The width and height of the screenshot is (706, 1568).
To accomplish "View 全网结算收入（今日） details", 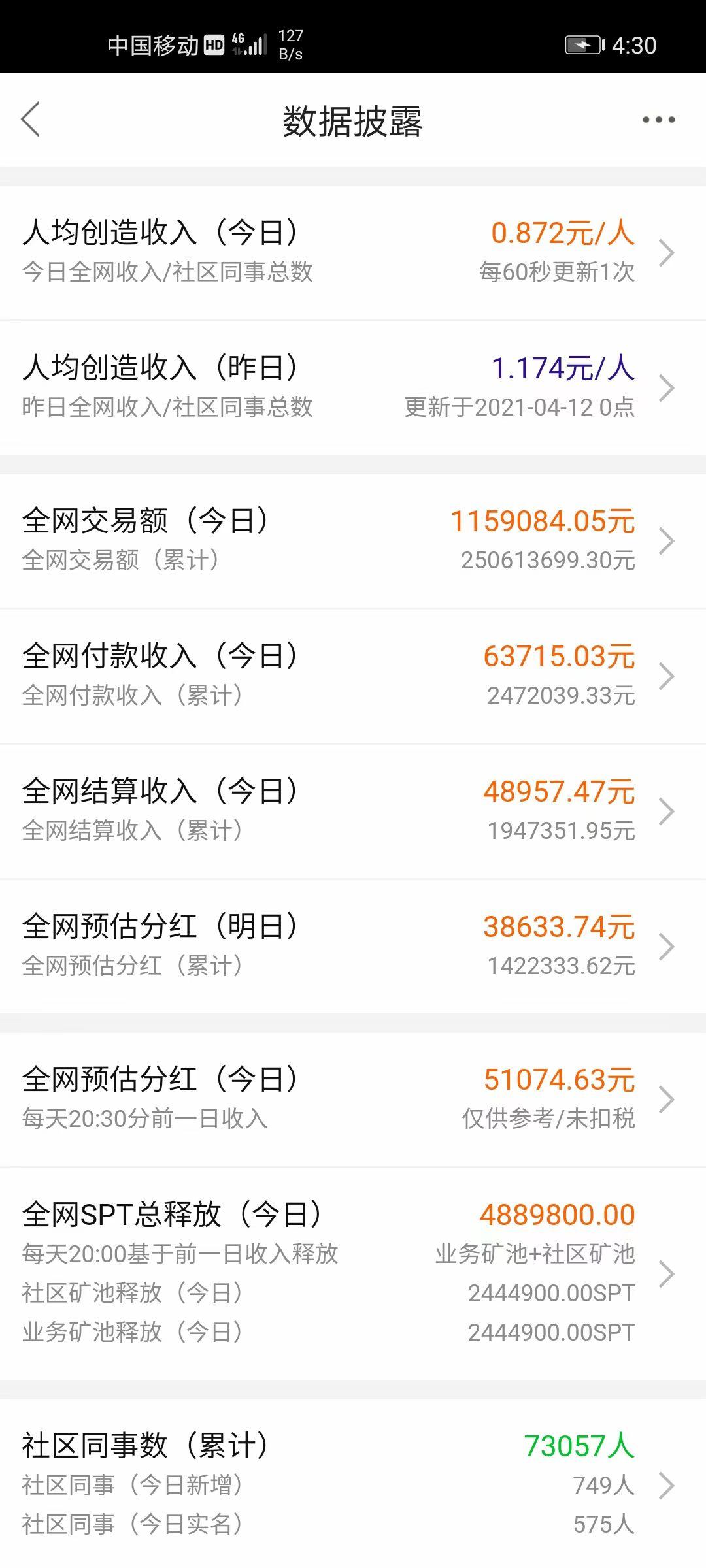I will (x=353, y=811).
